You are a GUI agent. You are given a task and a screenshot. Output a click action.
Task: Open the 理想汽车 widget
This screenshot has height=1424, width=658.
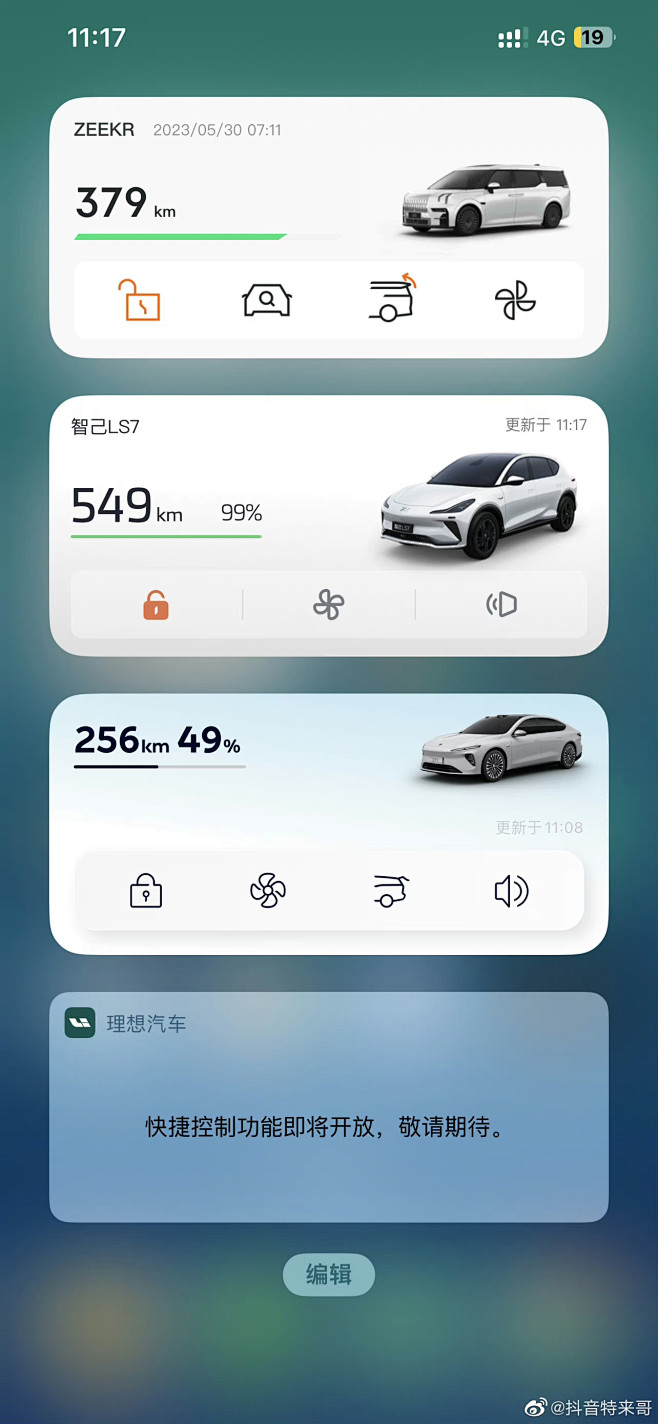(328, 1107)
